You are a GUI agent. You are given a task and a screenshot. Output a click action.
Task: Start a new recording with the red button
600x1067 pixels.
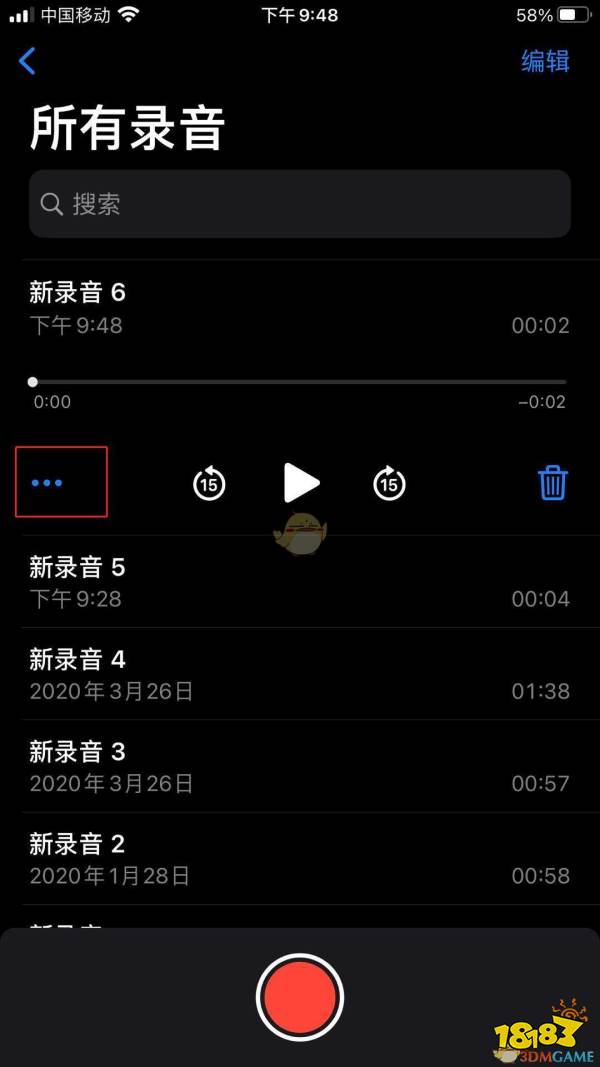(x=300, y=997)
